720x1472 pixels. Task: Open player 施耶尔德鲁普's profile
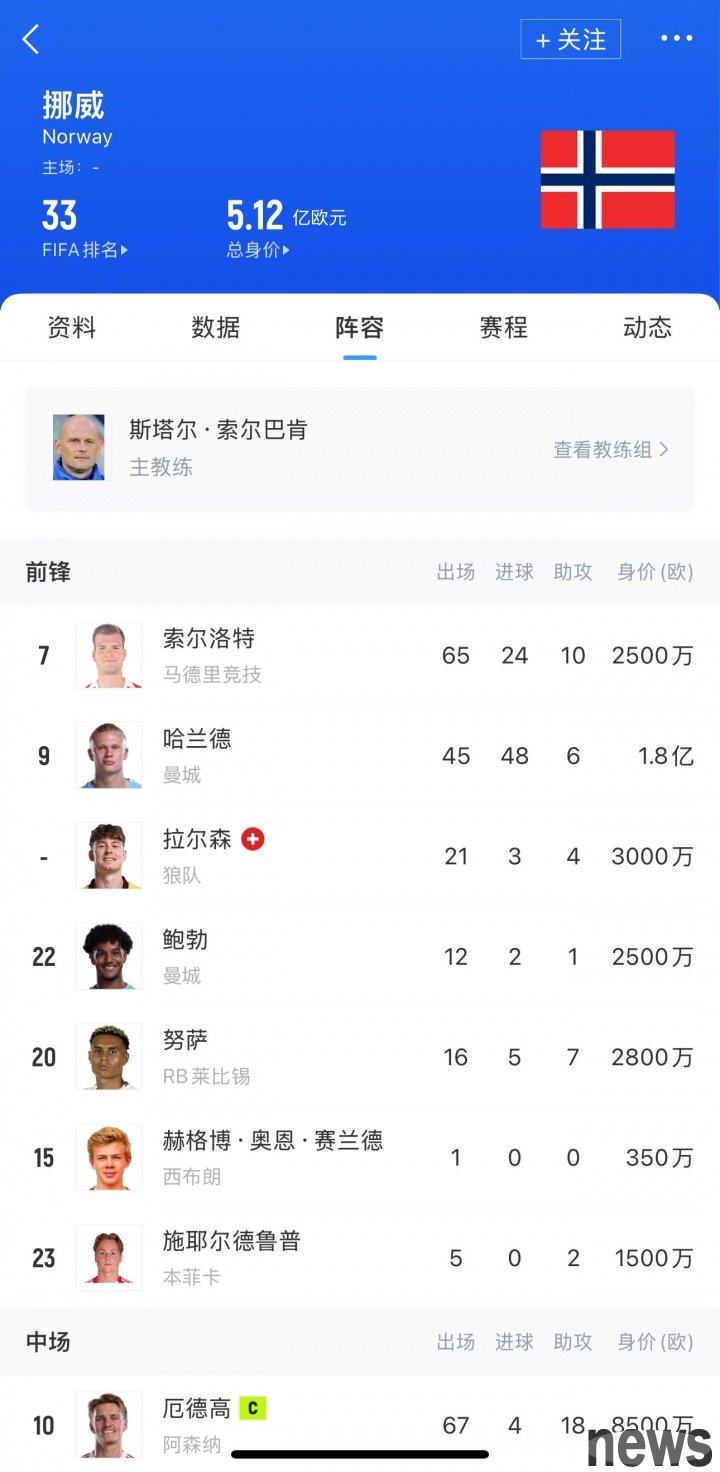point(360,1258)
